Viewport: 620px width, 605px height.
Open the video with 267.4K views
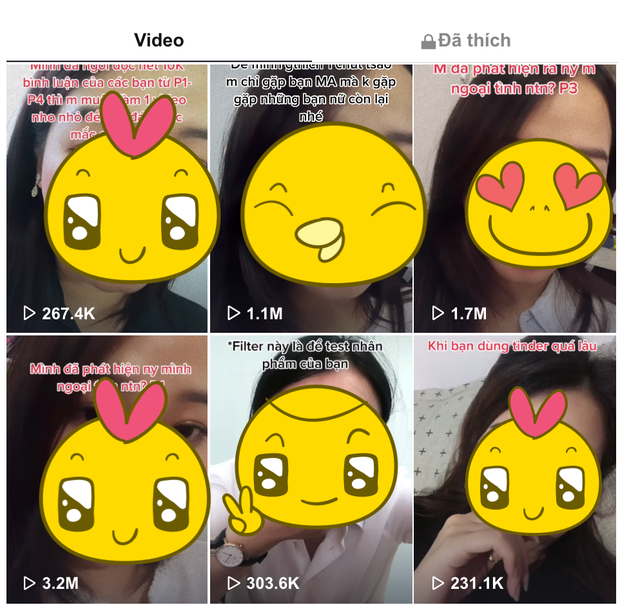104,198
